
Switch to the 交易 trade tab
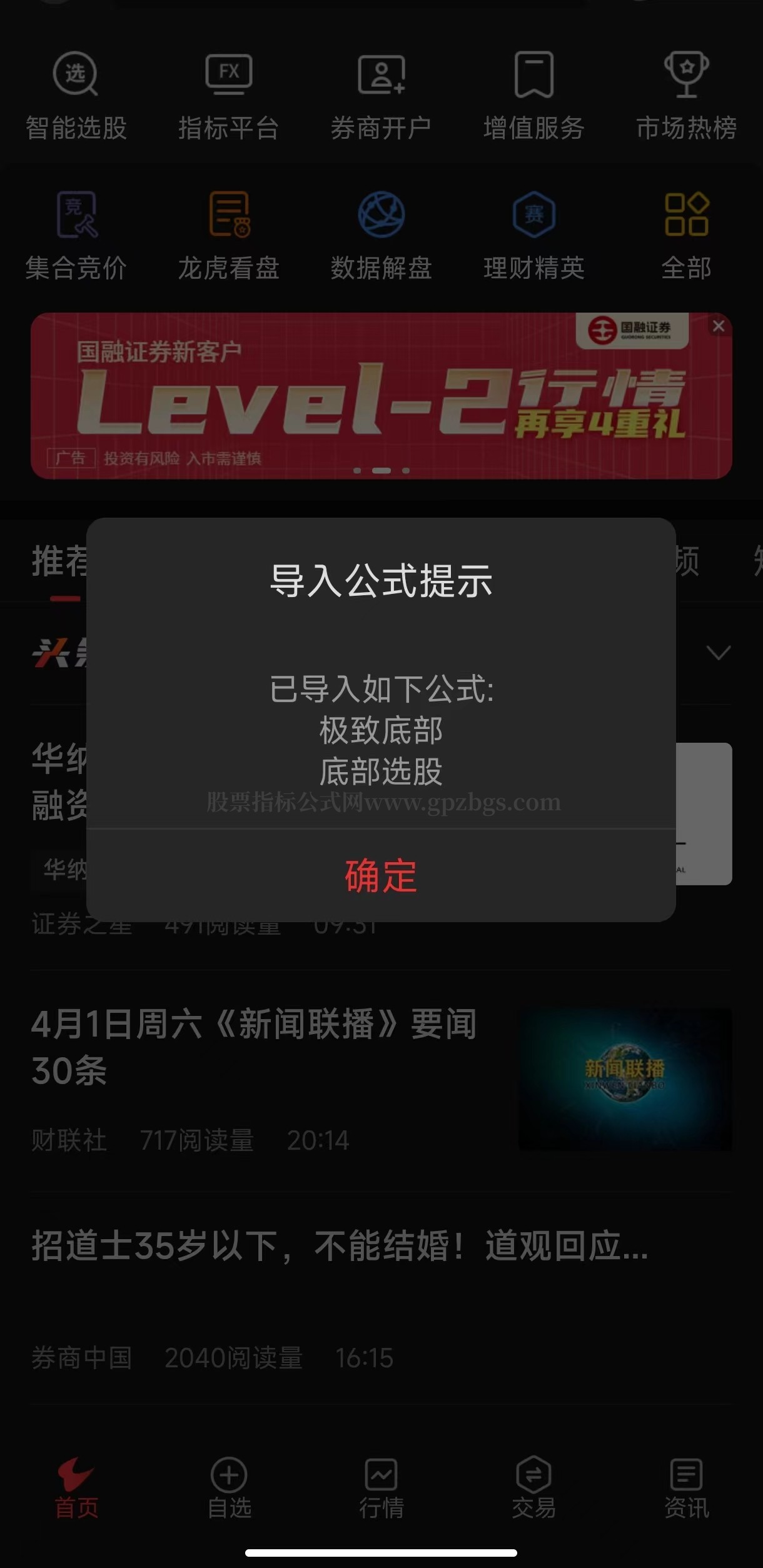point(533,1489)
